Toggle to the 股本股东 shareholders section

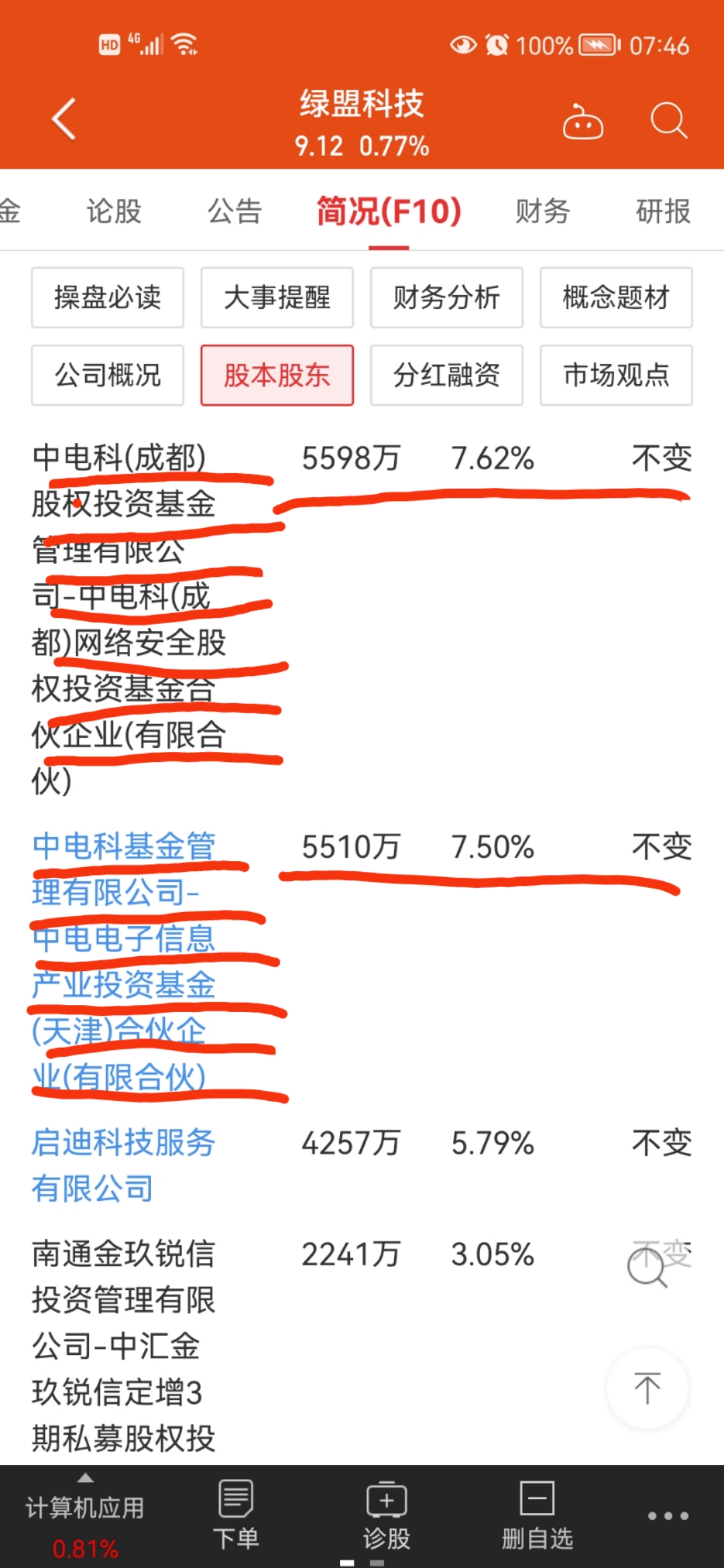point(277,375)
